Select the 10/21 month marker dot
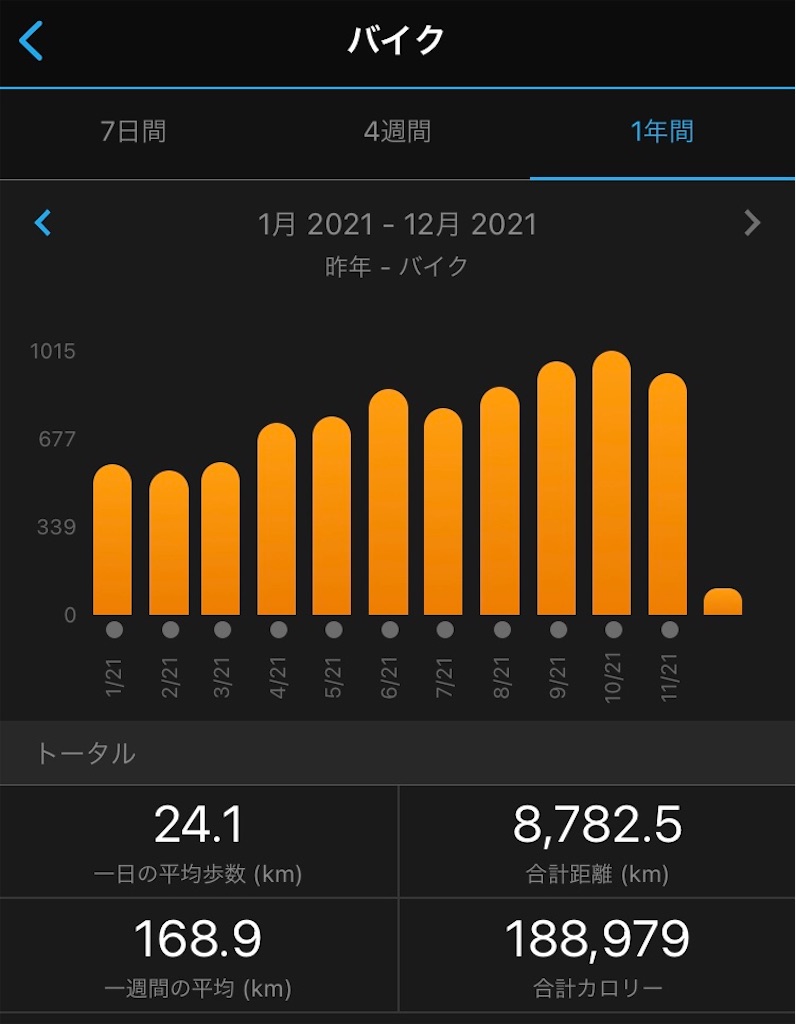796x1024 pixels. pos(613,628)
